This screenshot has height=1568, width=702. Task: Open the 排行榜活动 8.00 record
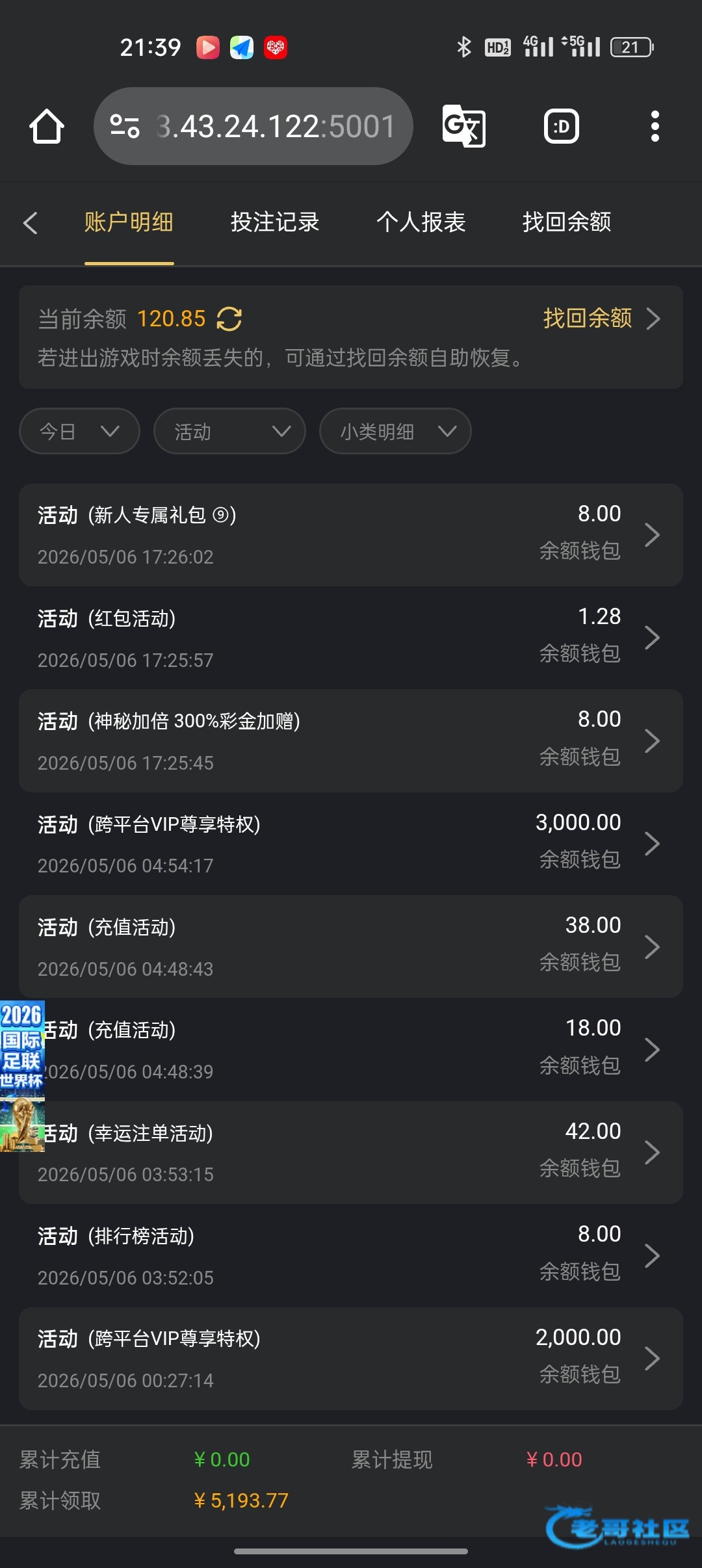[351, 1255]
